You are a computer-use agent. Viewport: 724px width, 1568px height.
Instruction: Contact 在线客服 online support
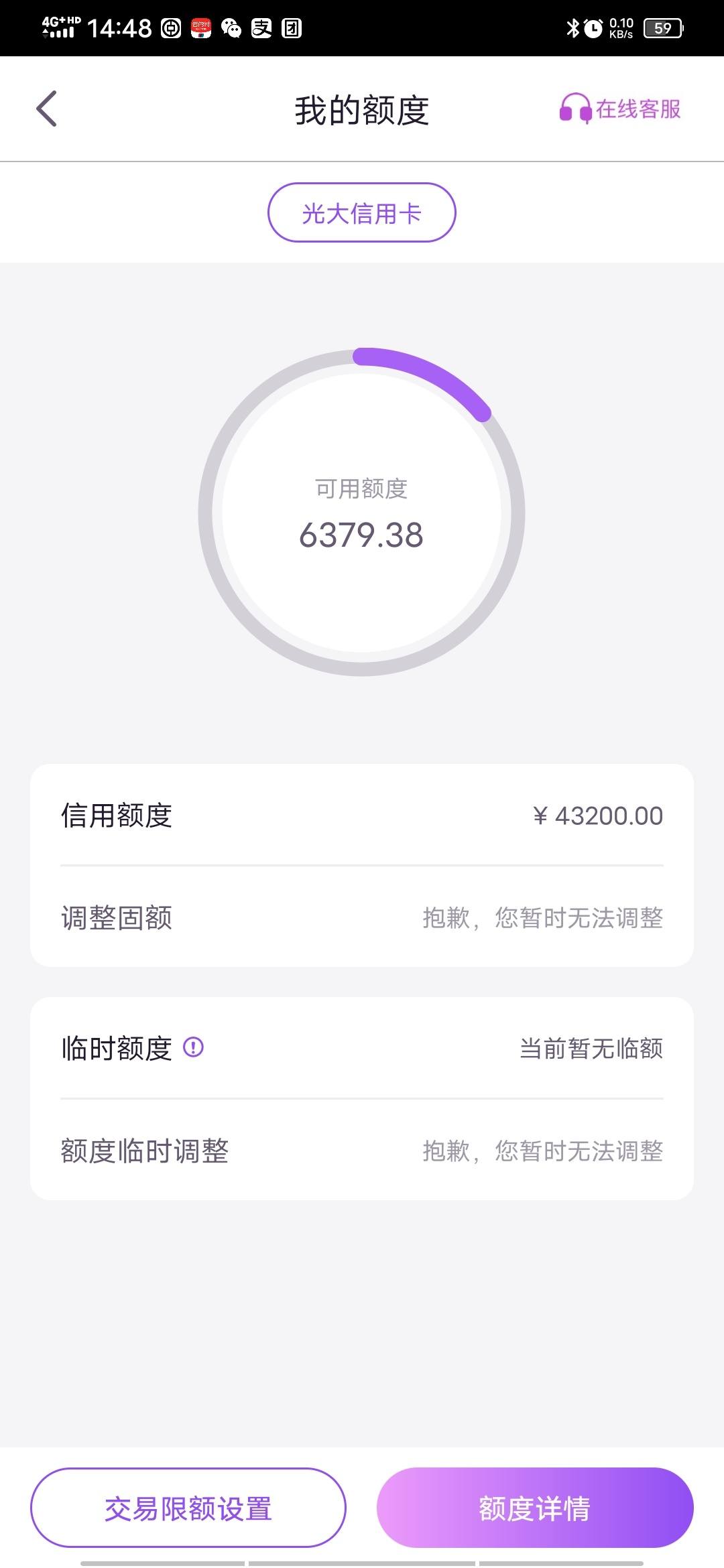[620, 109]
